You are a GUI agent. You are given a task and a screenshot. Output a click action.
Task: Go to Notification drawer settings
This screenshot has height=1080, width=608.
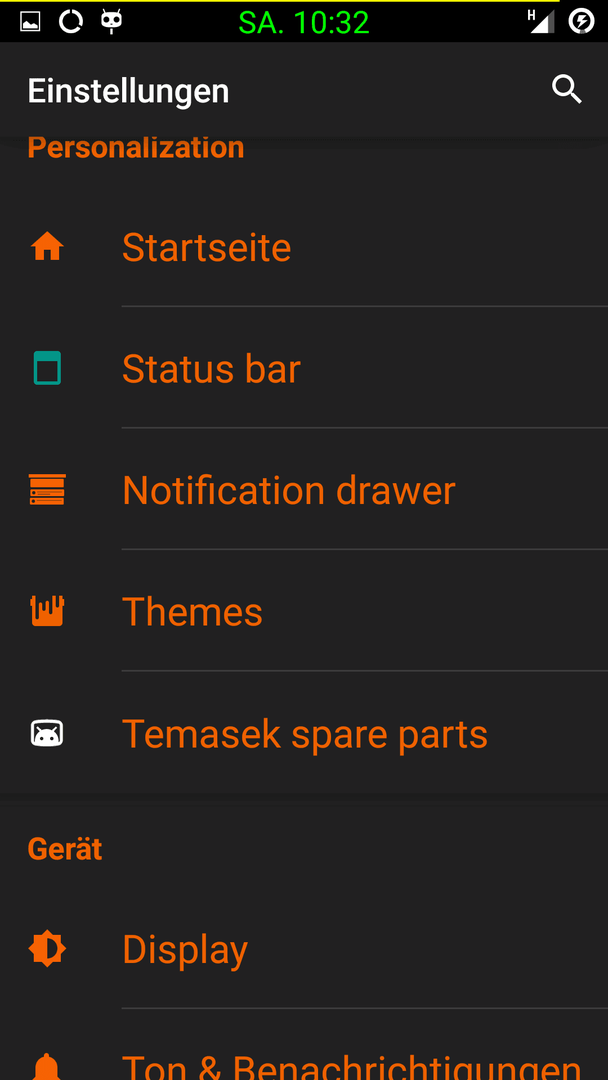(x=304, y=490)
